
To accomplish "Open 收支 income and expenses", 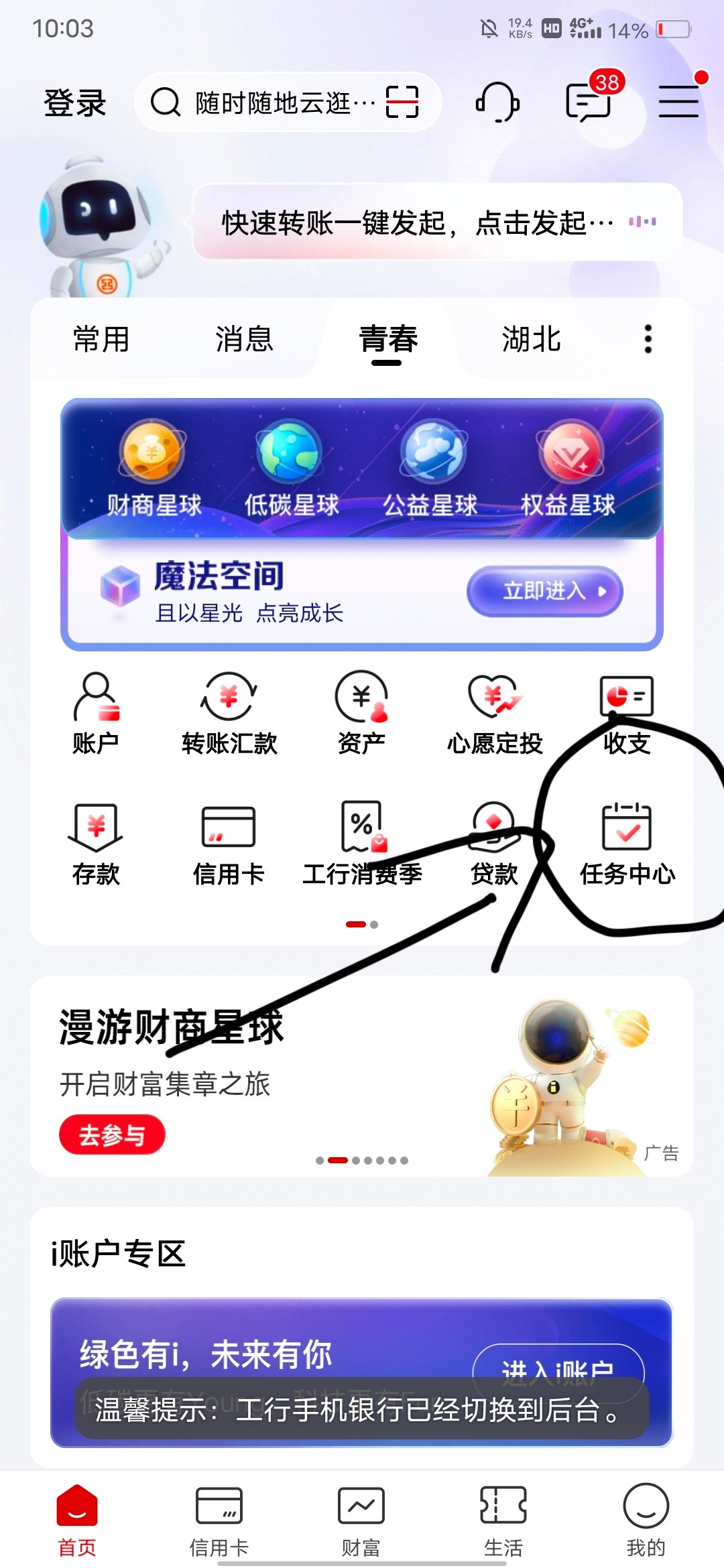I will [x=627, y=714].
